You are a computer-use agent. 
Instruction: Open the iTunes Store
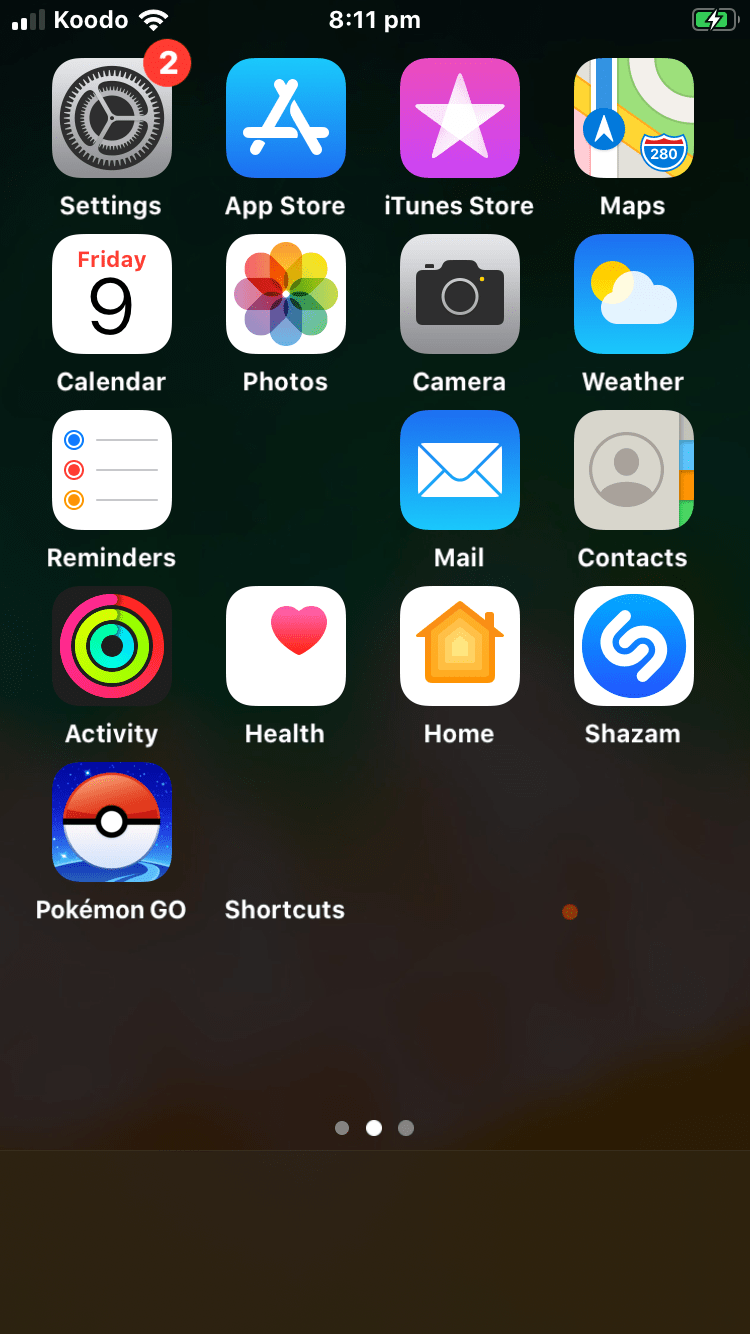[x=459, y=117]
